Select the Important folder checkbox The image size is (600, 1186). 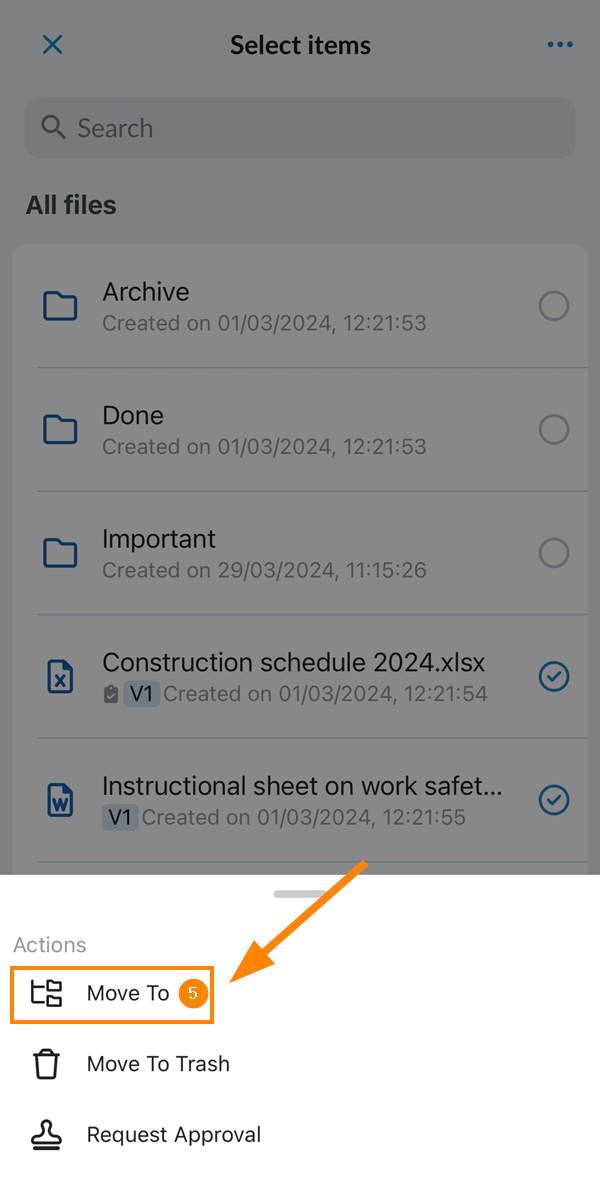pyautogui.click(x=554, y=553)
